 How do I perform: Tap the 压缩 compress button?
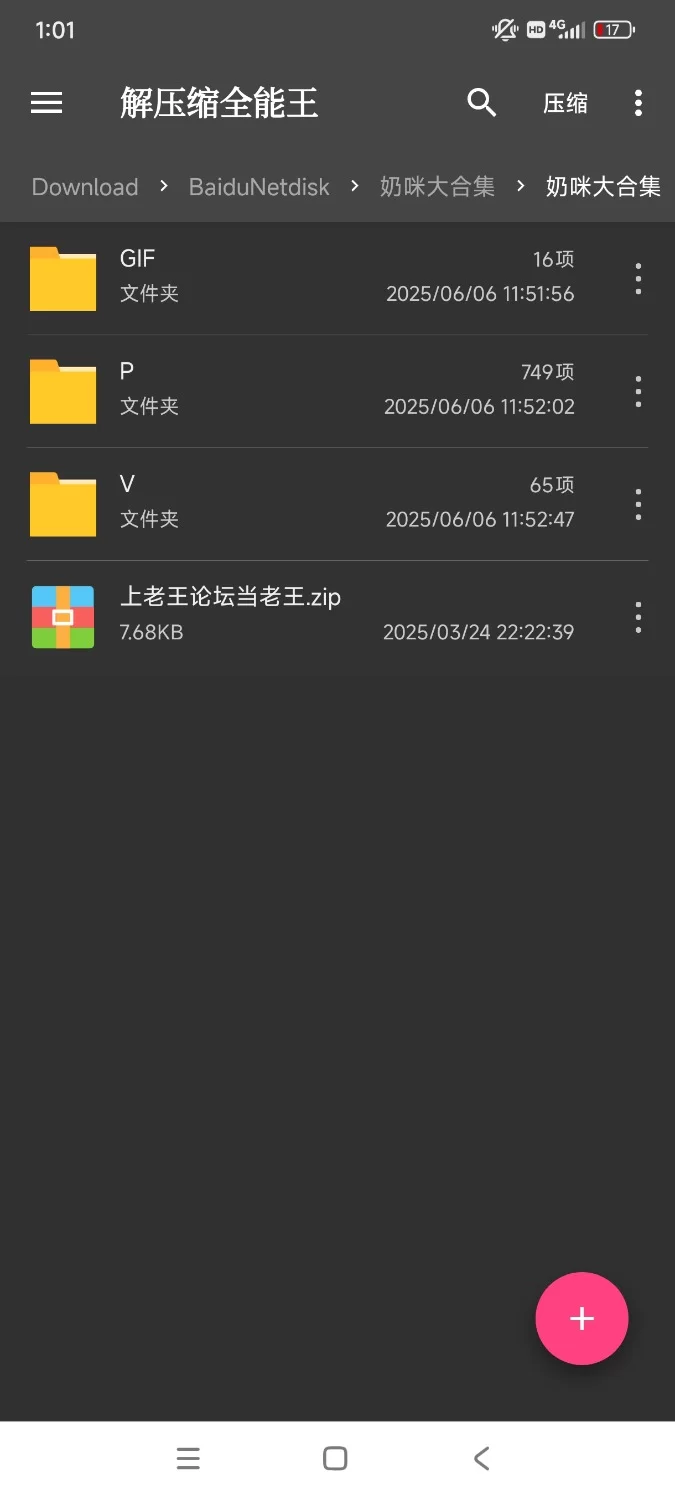565,104
